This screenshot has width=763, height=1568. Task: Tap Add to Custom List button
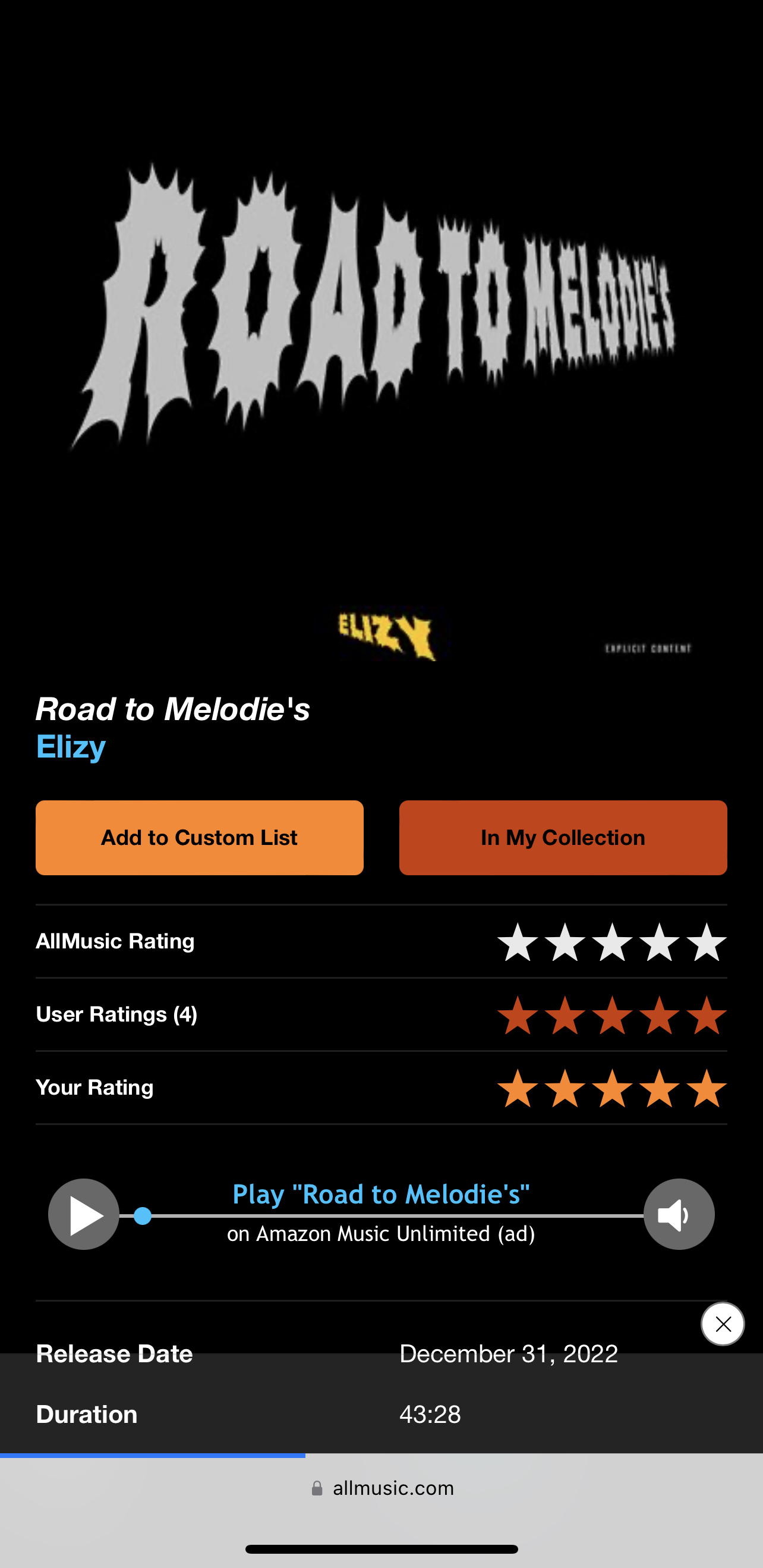(199, 838)
